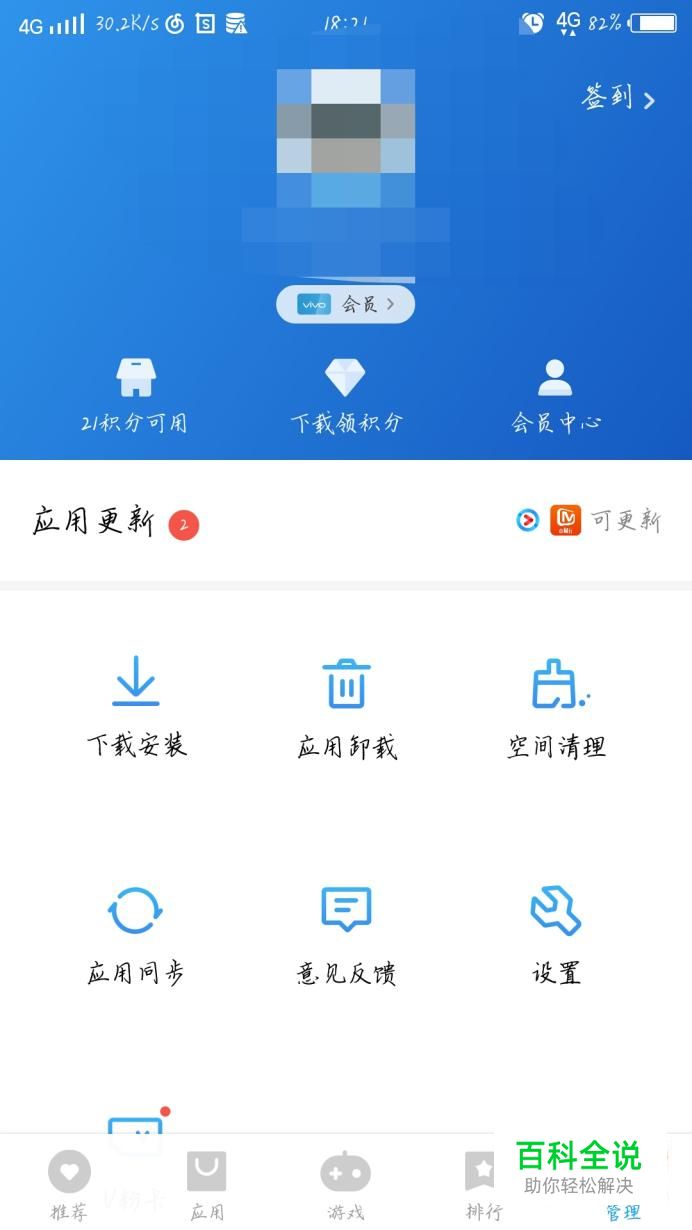The width and height of the screenshot is (692, 1230).
Task: Switch to the 排行 tab
Action: [x=483, y=1186]
